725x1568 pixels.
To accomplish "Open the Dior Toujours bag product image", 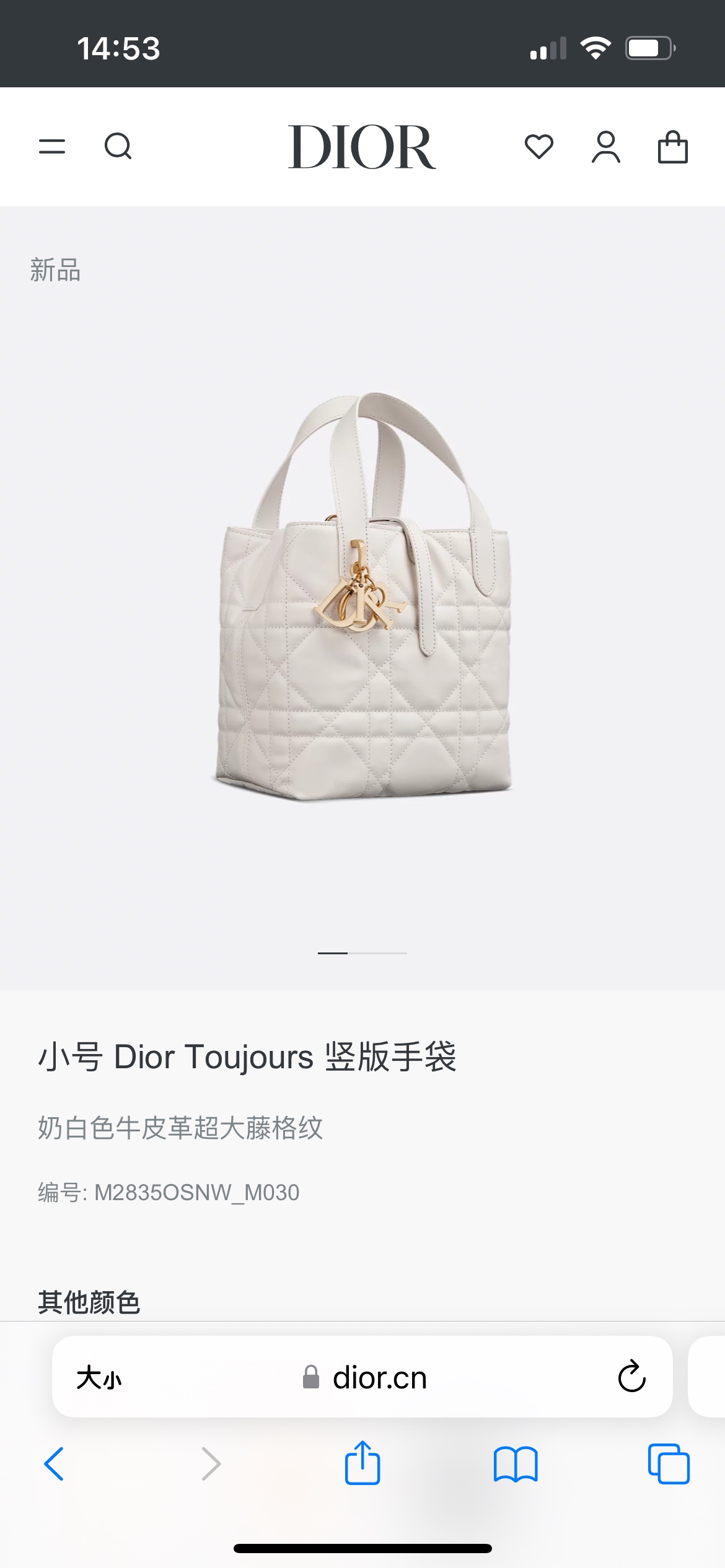I will 362,596.
